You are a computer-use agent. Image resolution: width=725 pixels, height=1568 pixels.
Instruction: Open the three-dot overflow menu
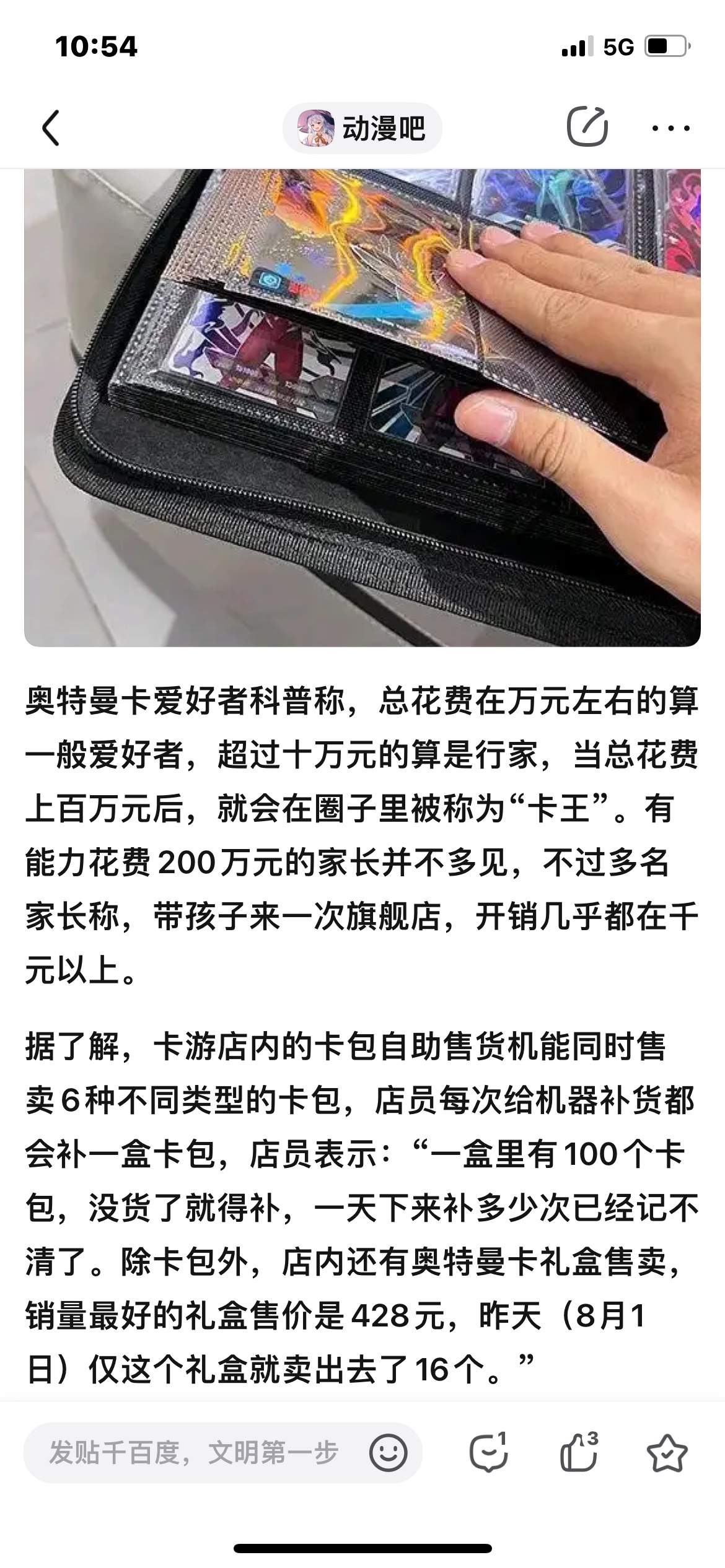tap(671, 128)
